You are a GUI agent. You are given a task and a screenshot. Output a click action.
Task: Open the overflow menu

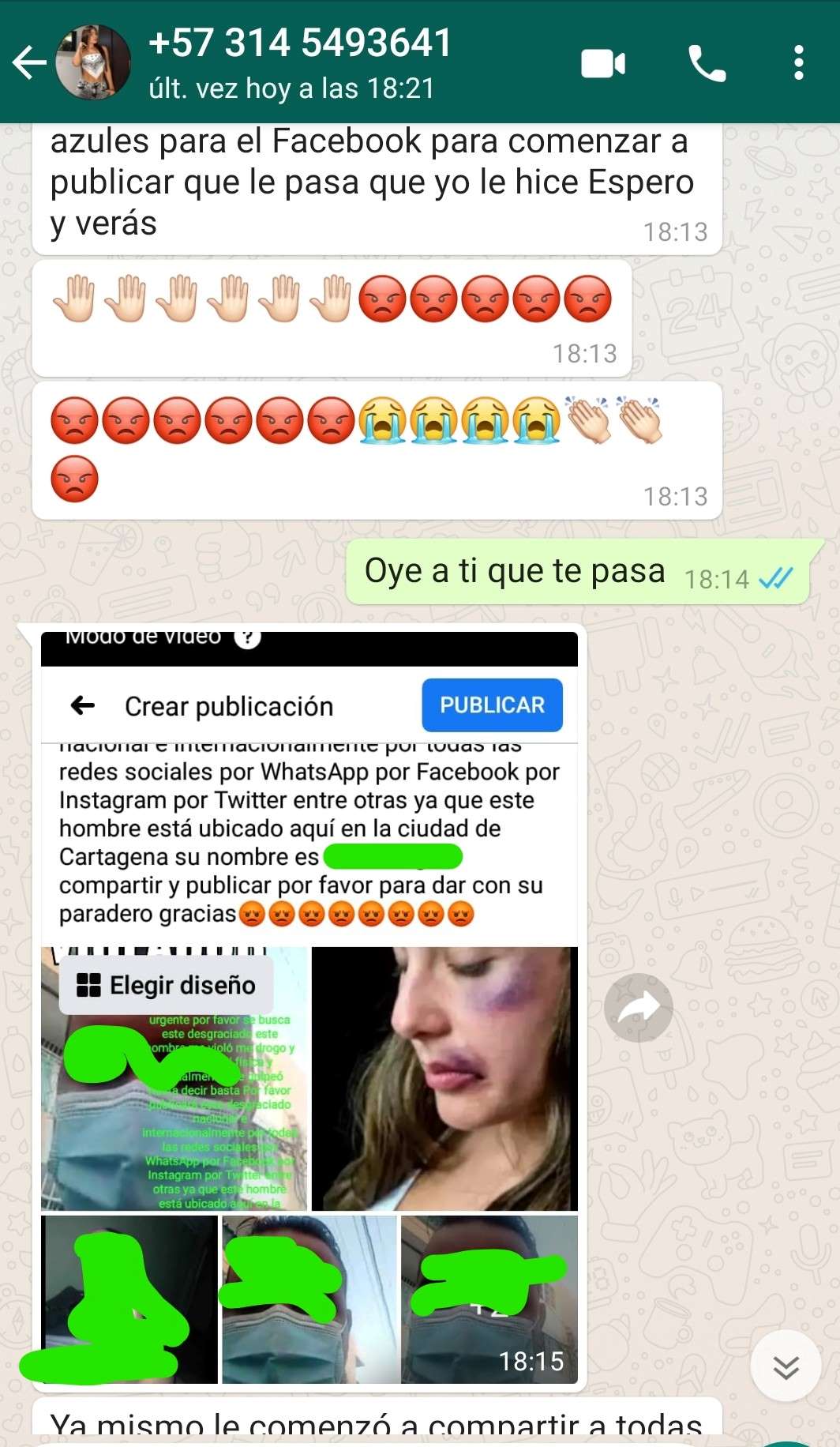point(799,63)
